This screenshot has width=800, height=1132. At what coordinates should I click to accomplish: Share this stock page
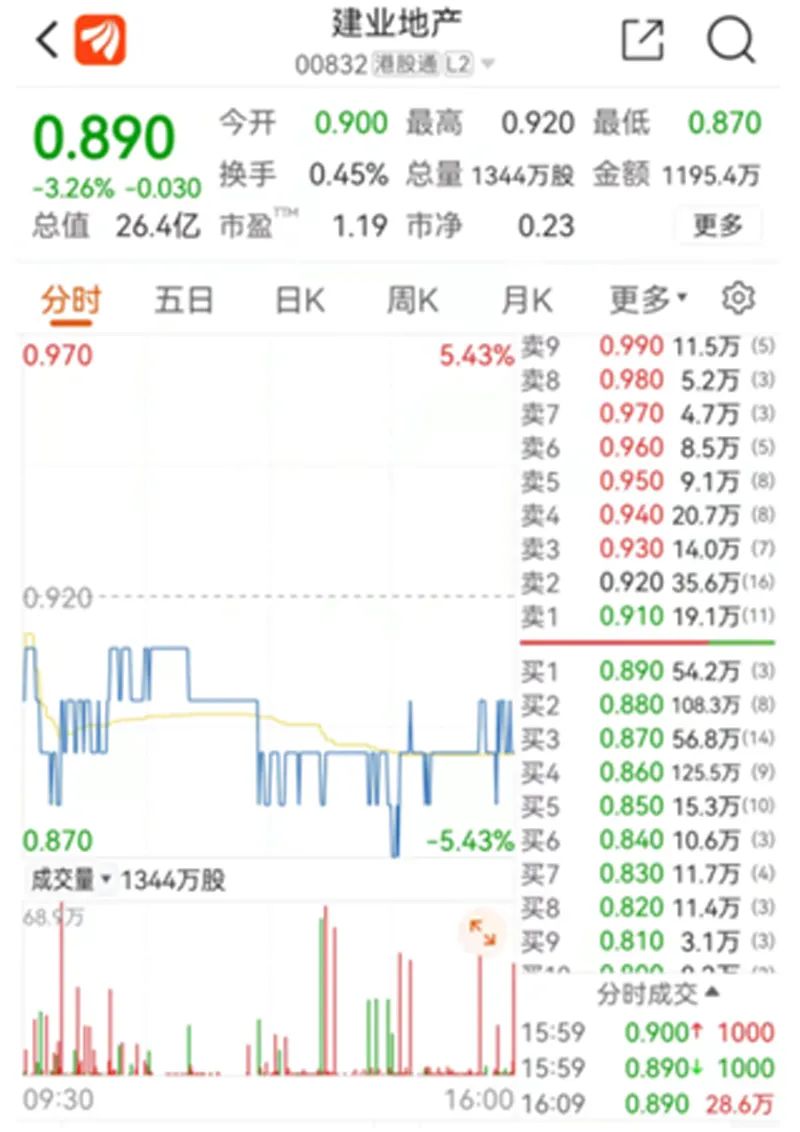point(642,40)
